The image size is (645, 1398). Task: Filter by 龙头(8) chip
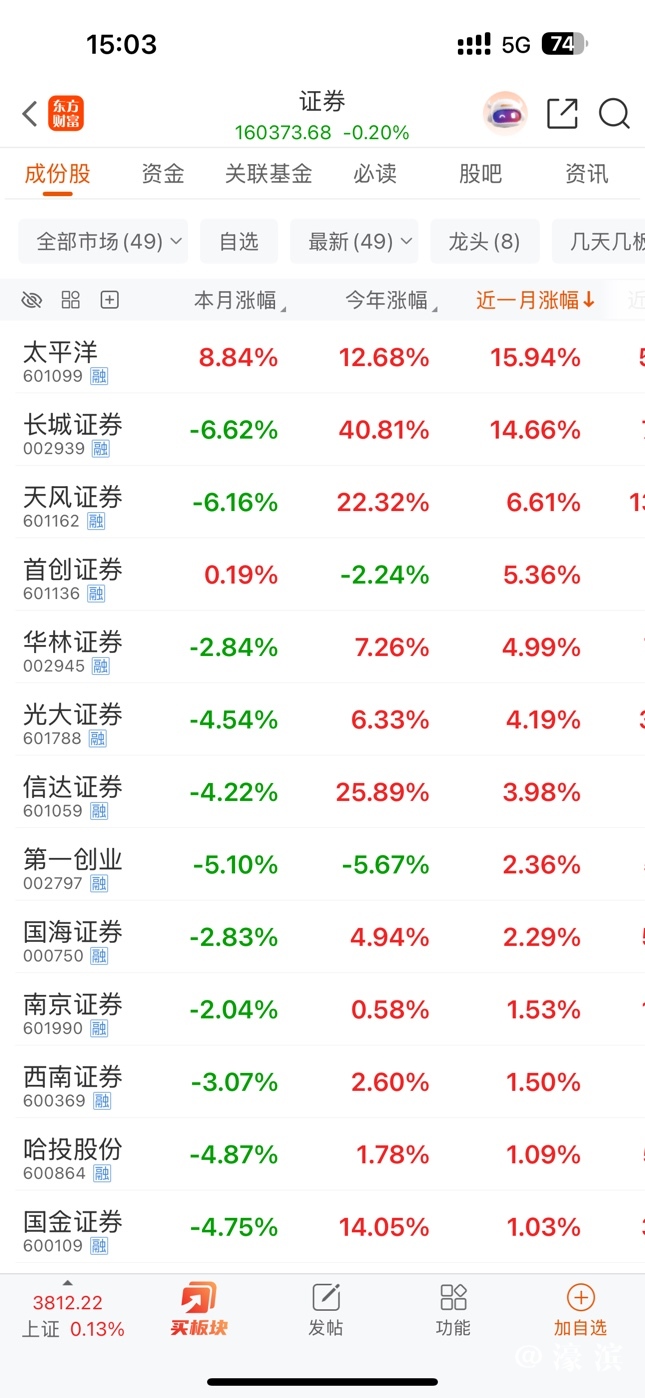pos(484,241)
